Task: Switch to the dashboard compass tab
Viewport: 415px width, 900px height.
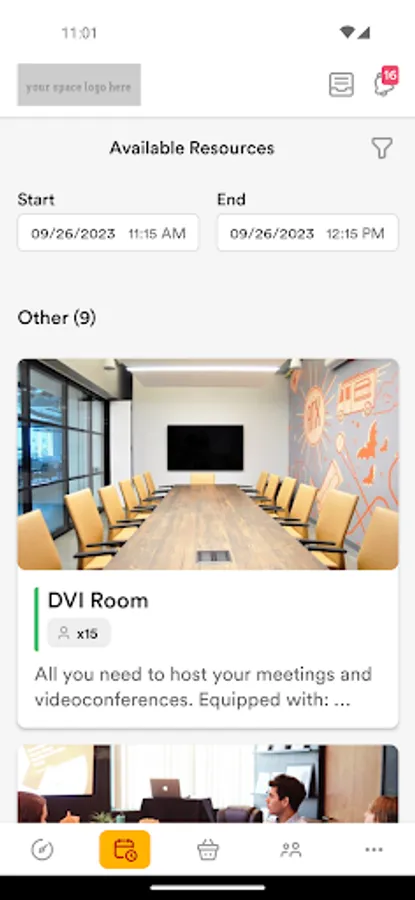Action: coord(42,849)
